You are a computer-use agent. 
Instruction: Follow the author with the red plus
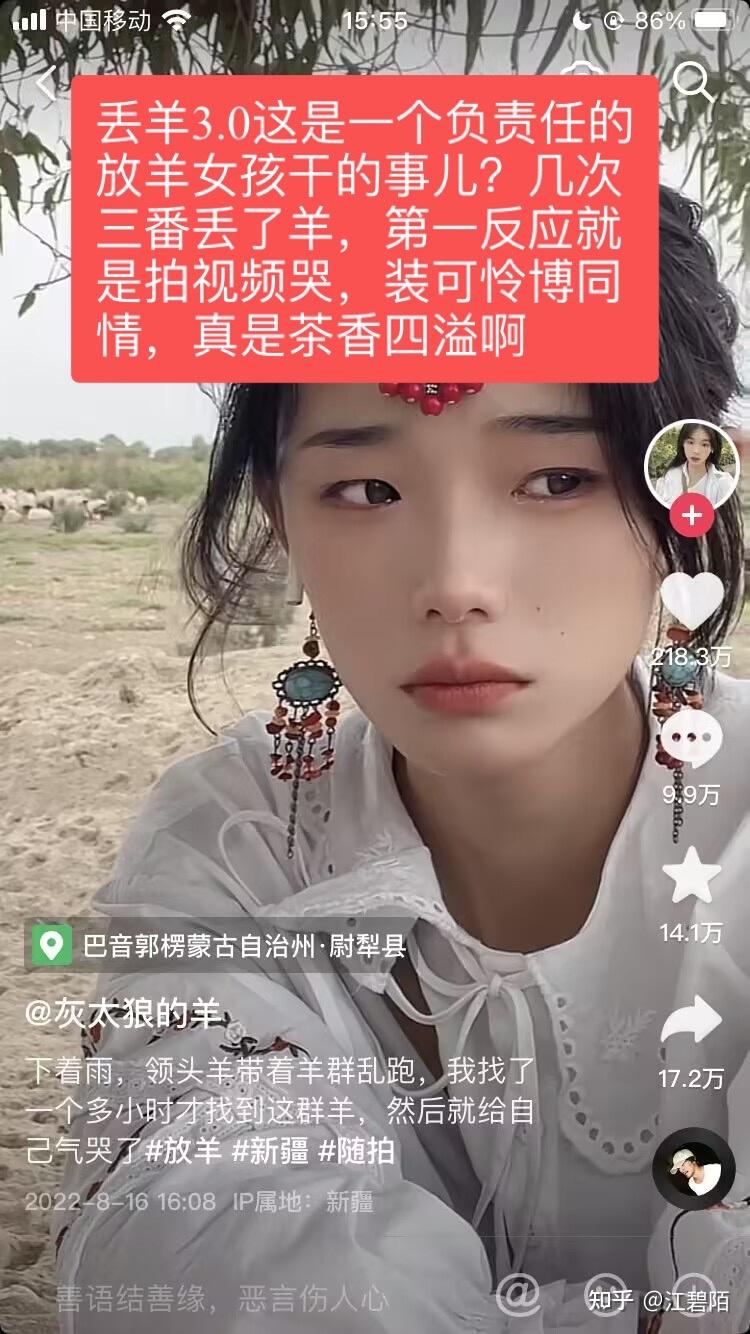tap(691, 517)
